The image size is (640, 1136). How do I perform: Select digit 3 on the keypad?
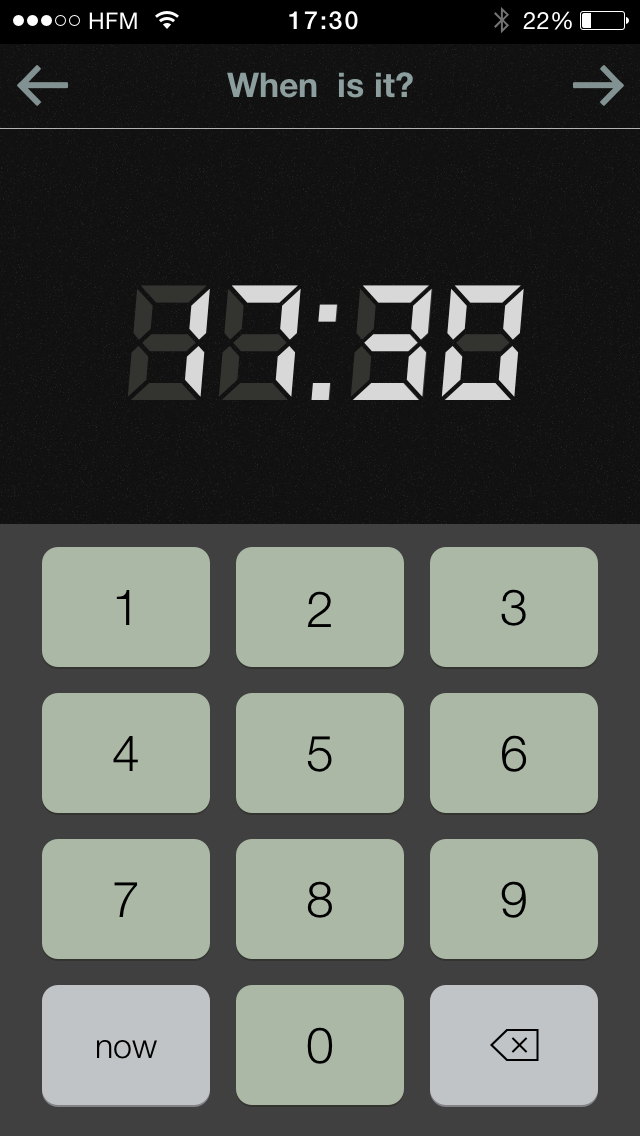pyautogui.click(x=514, y=607)
